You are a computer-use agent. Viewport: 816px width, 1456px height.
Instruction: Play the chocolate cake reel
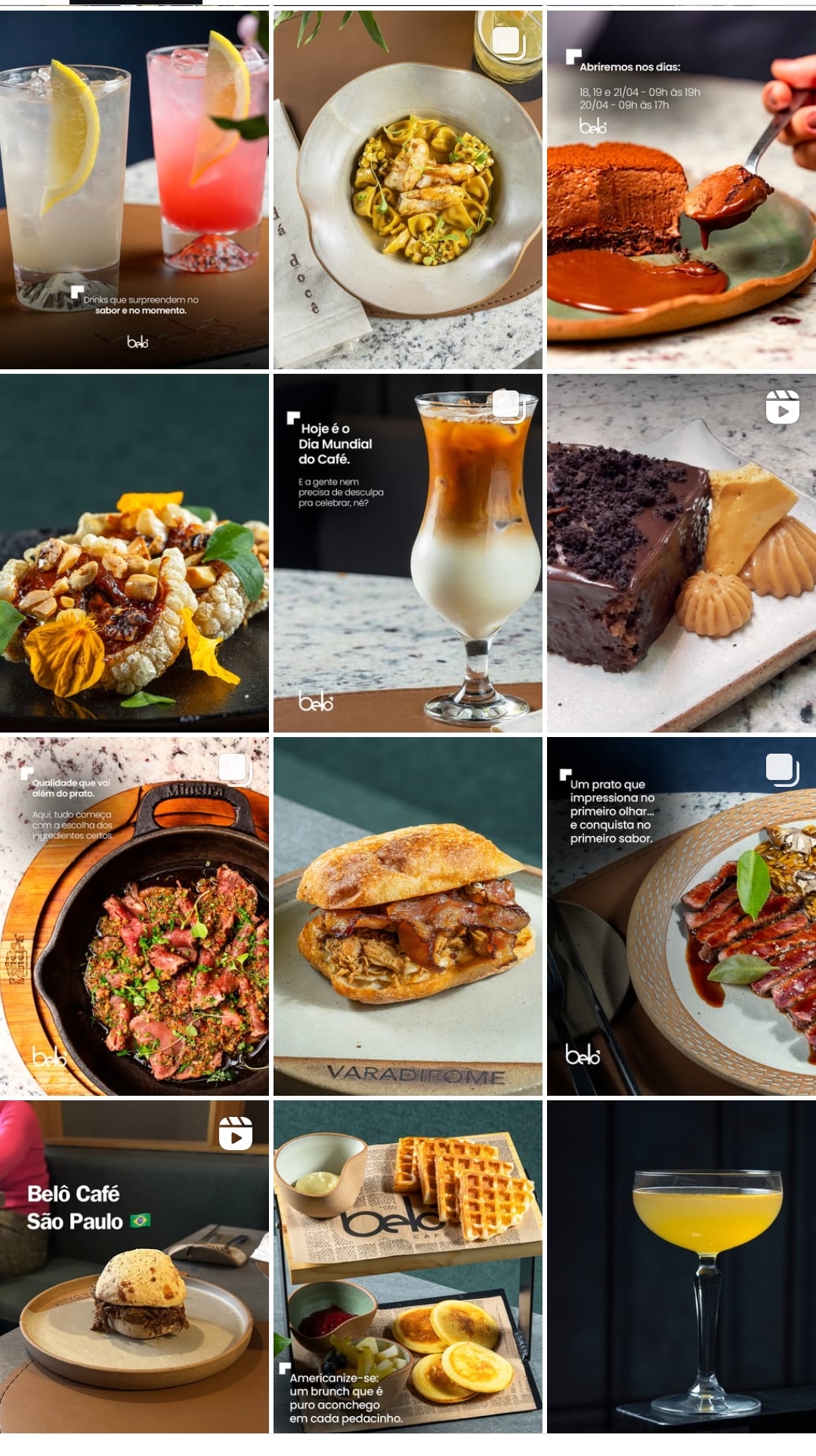(x=682, y=553)
